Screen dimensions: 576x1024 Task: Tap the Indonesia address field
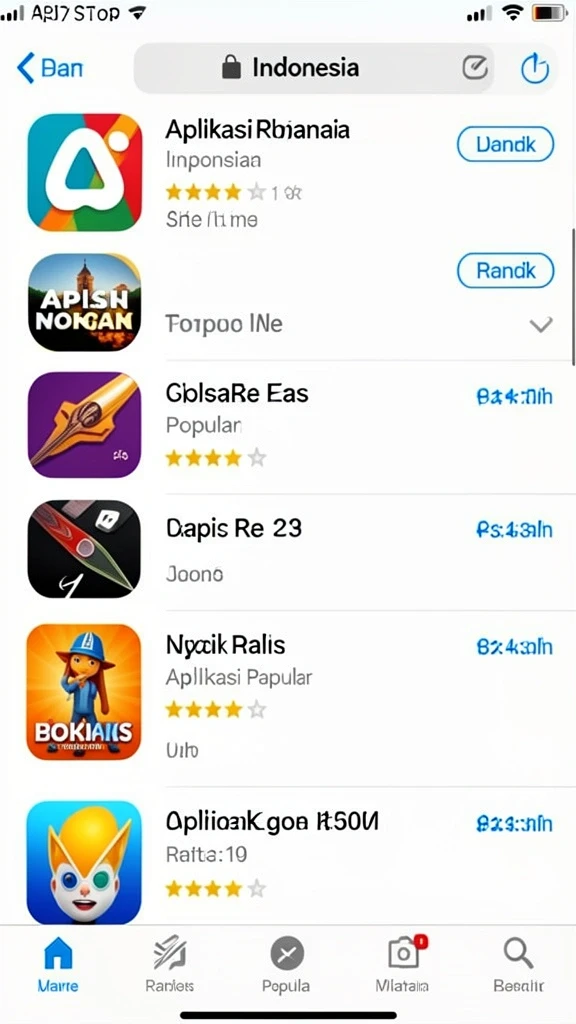click(x=313, y=68)
